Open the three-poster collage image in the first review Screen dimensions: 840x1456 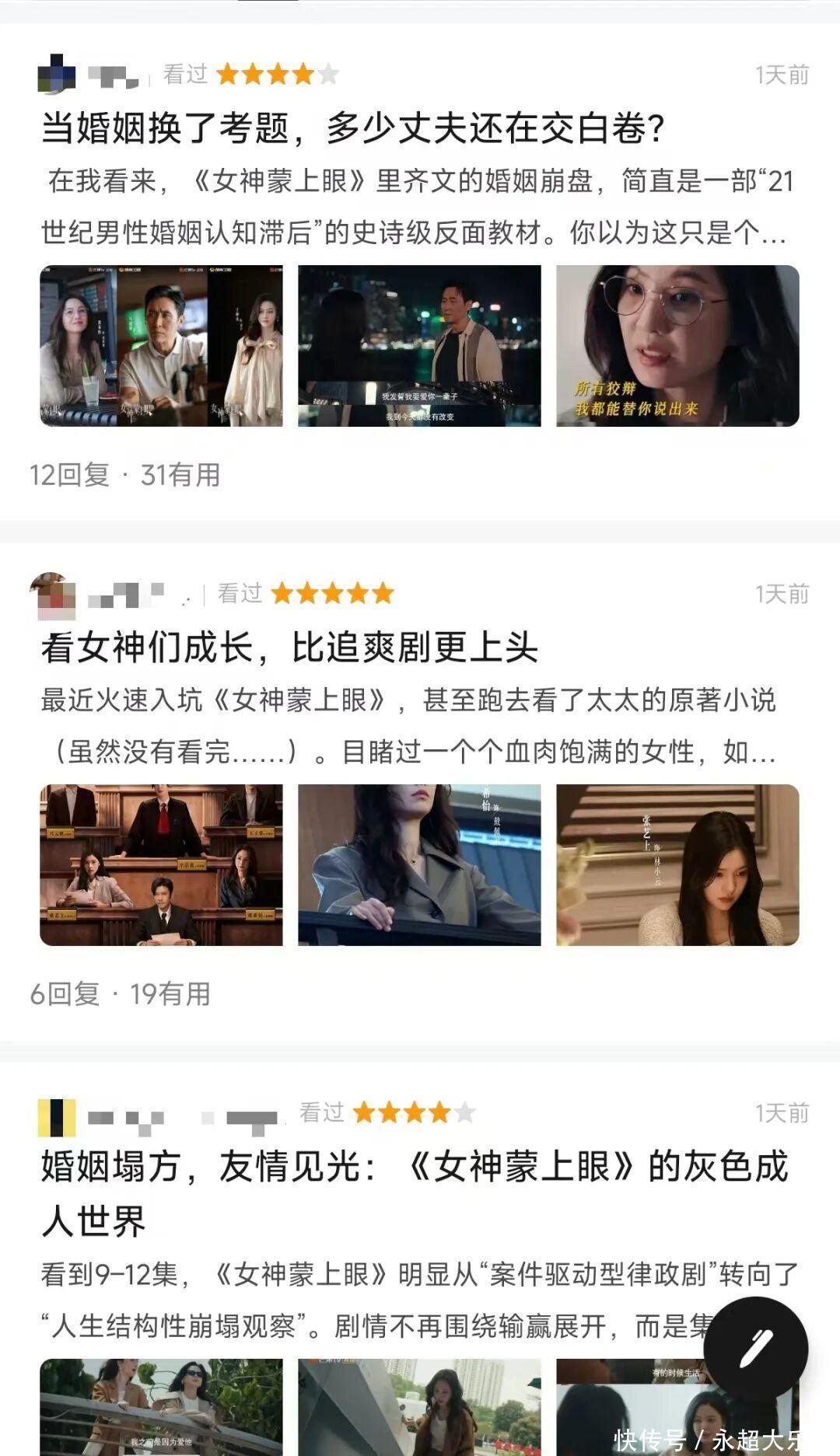pyautogui.click(x=161, y=346)
